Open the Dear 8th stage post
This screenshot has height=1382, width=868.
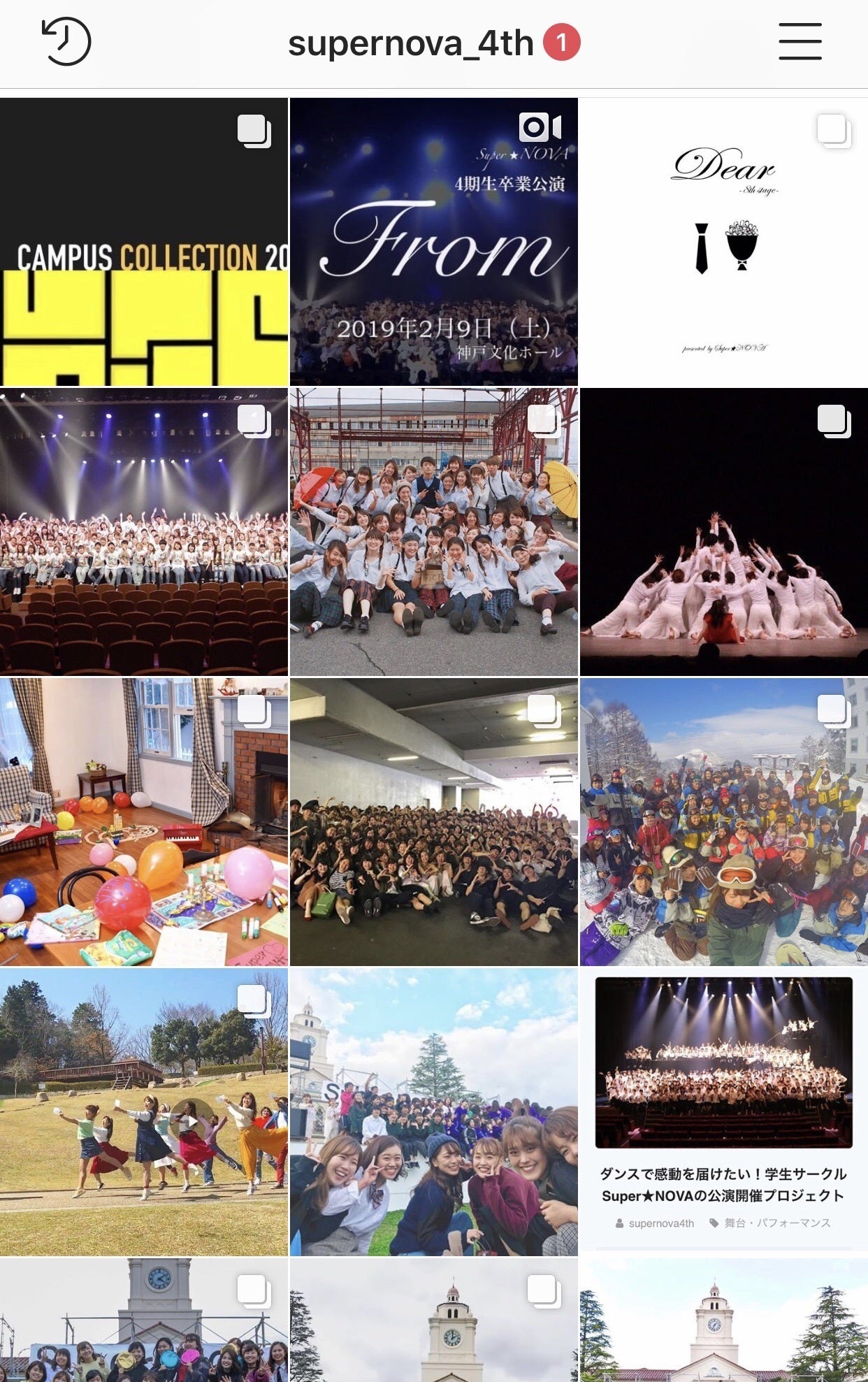tap(723, 242)
